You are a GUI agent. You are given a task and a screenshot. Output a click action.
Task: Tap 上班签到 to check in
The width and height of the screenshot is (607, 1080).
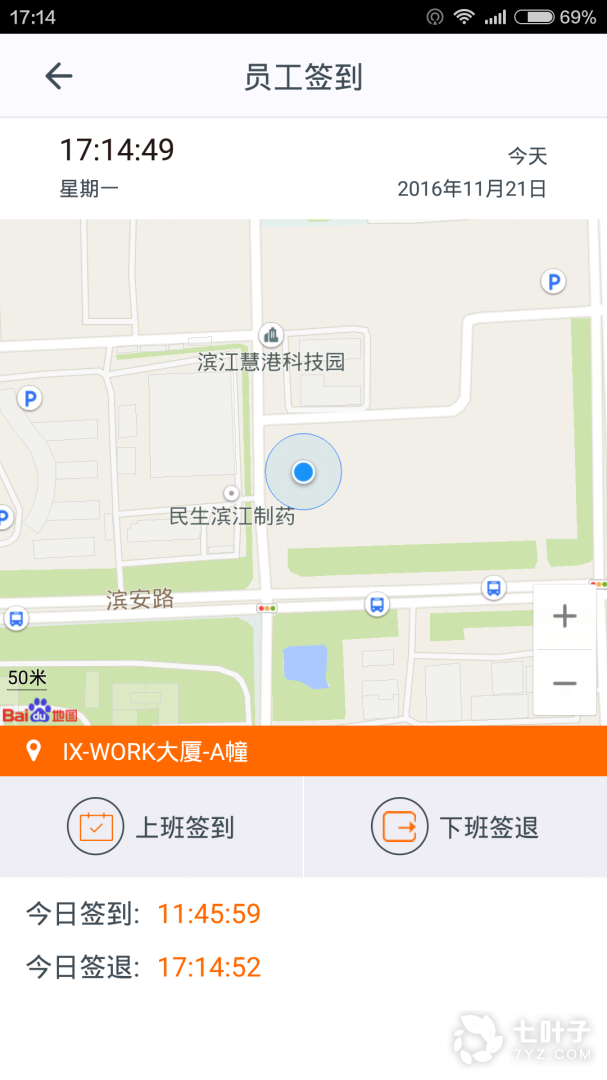tap(152, 827)
